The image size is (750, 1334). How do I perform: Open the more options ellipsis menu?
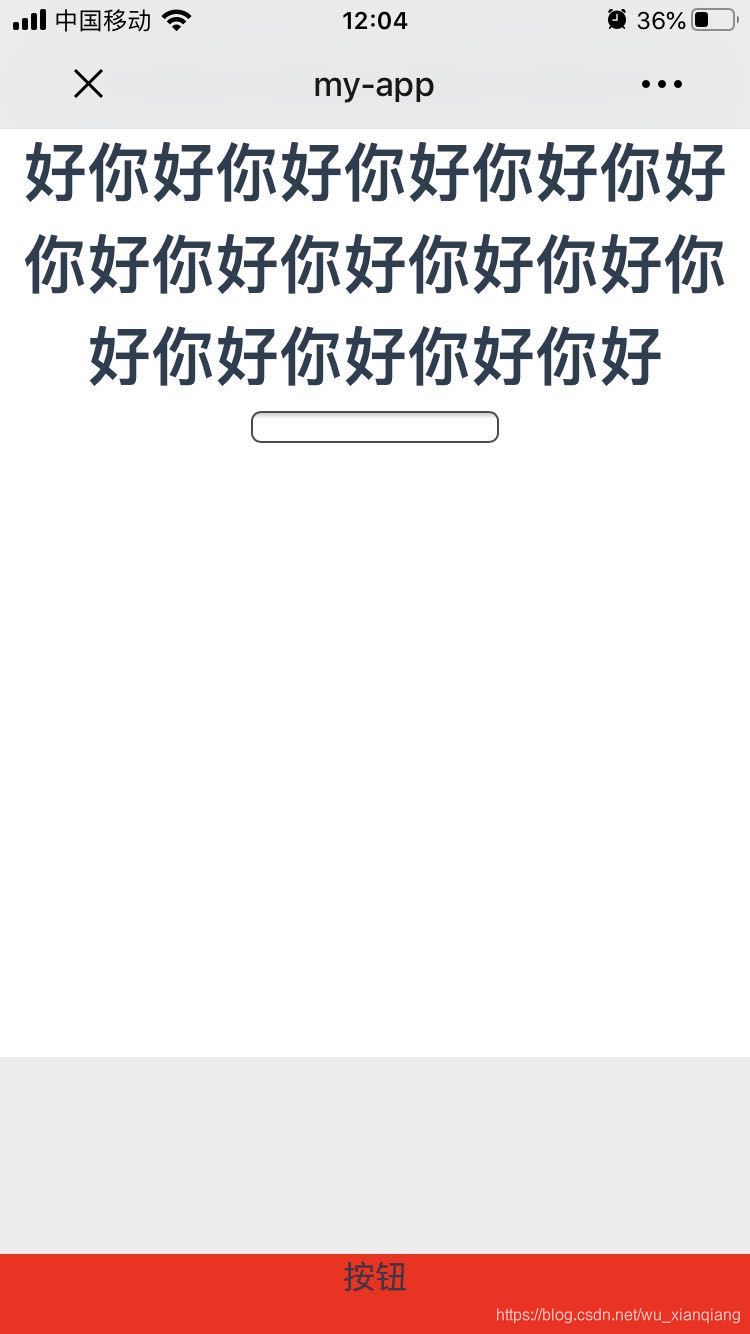(661, 84)
